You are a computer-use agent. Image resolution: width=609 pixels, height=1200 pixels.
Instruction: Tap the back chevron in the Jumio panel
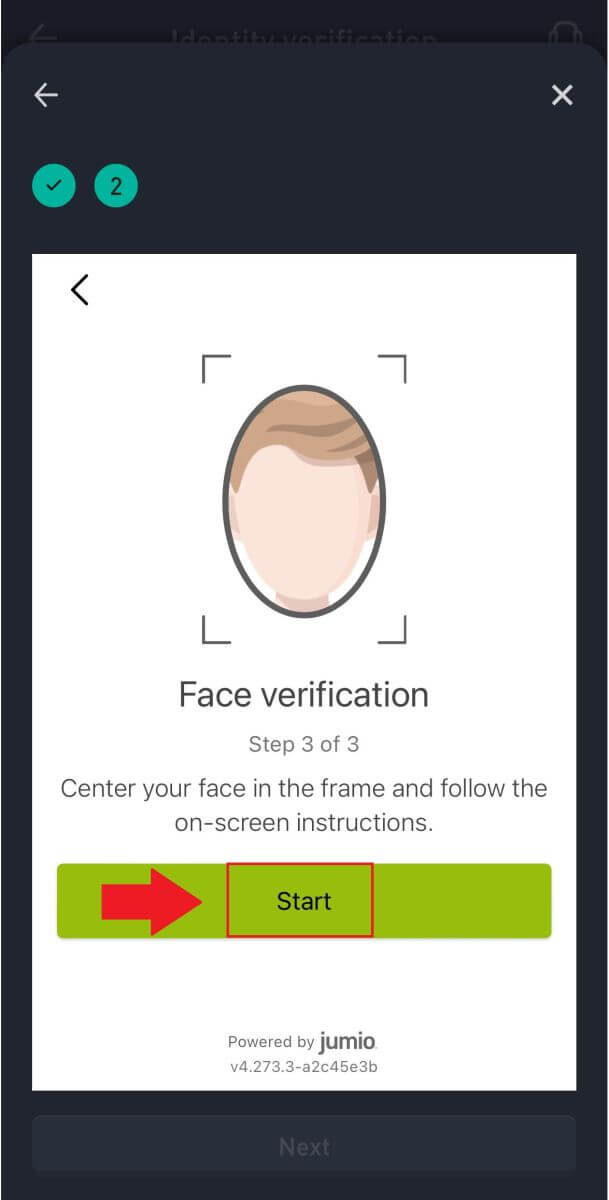tap(80, 289)
